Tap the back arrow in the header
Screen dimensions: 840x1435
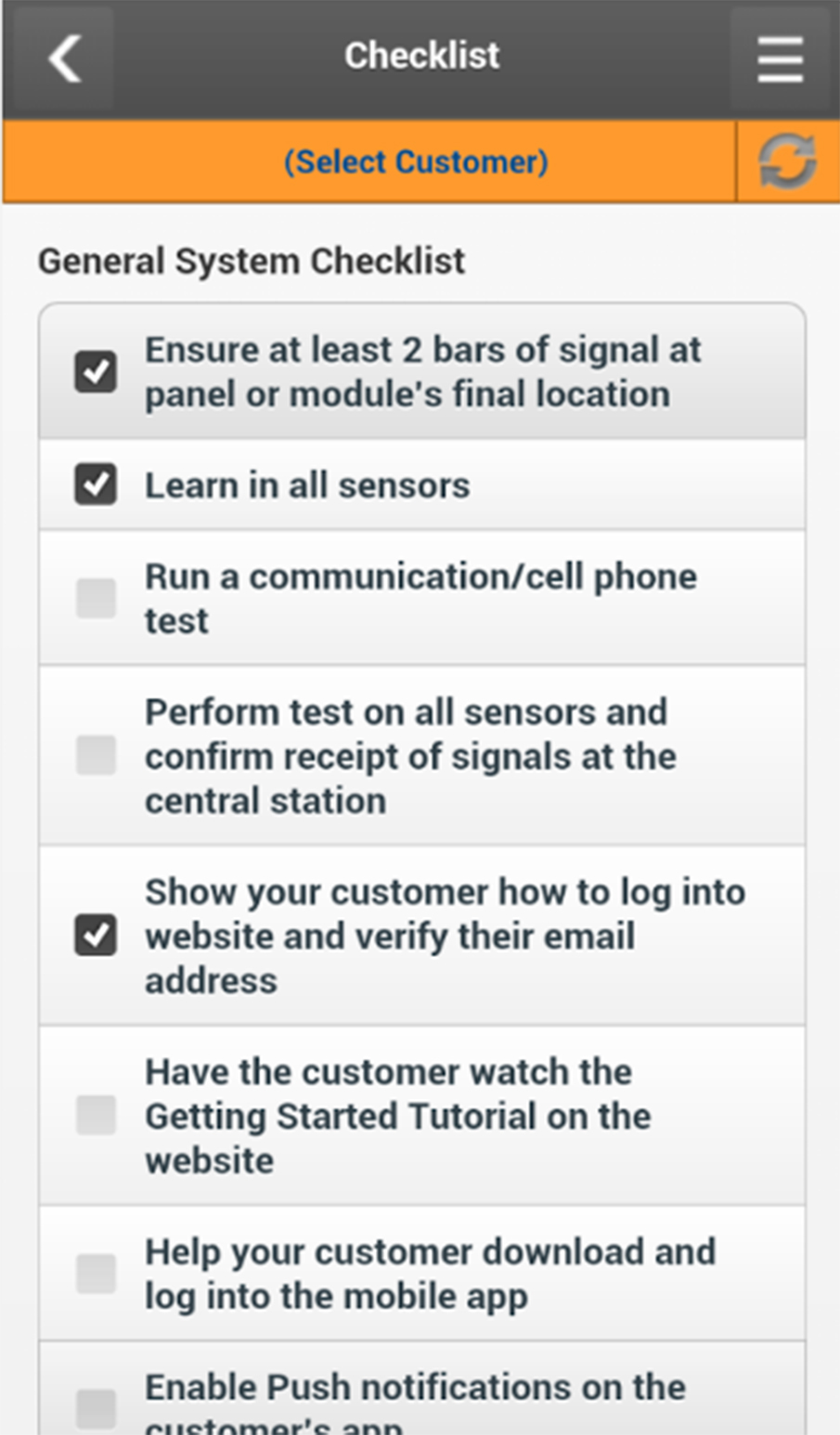(x=61, y=58)
